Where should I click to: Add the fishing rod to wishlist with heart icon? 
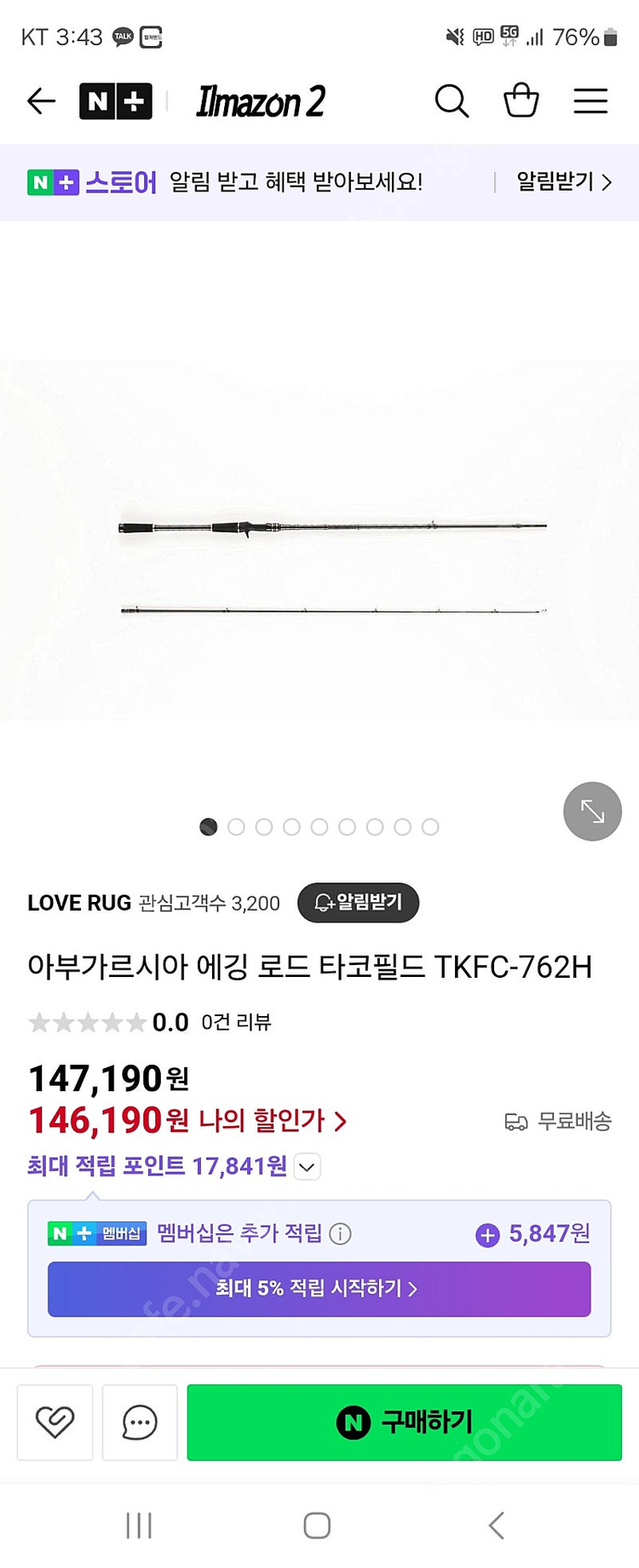(55, 1422)
